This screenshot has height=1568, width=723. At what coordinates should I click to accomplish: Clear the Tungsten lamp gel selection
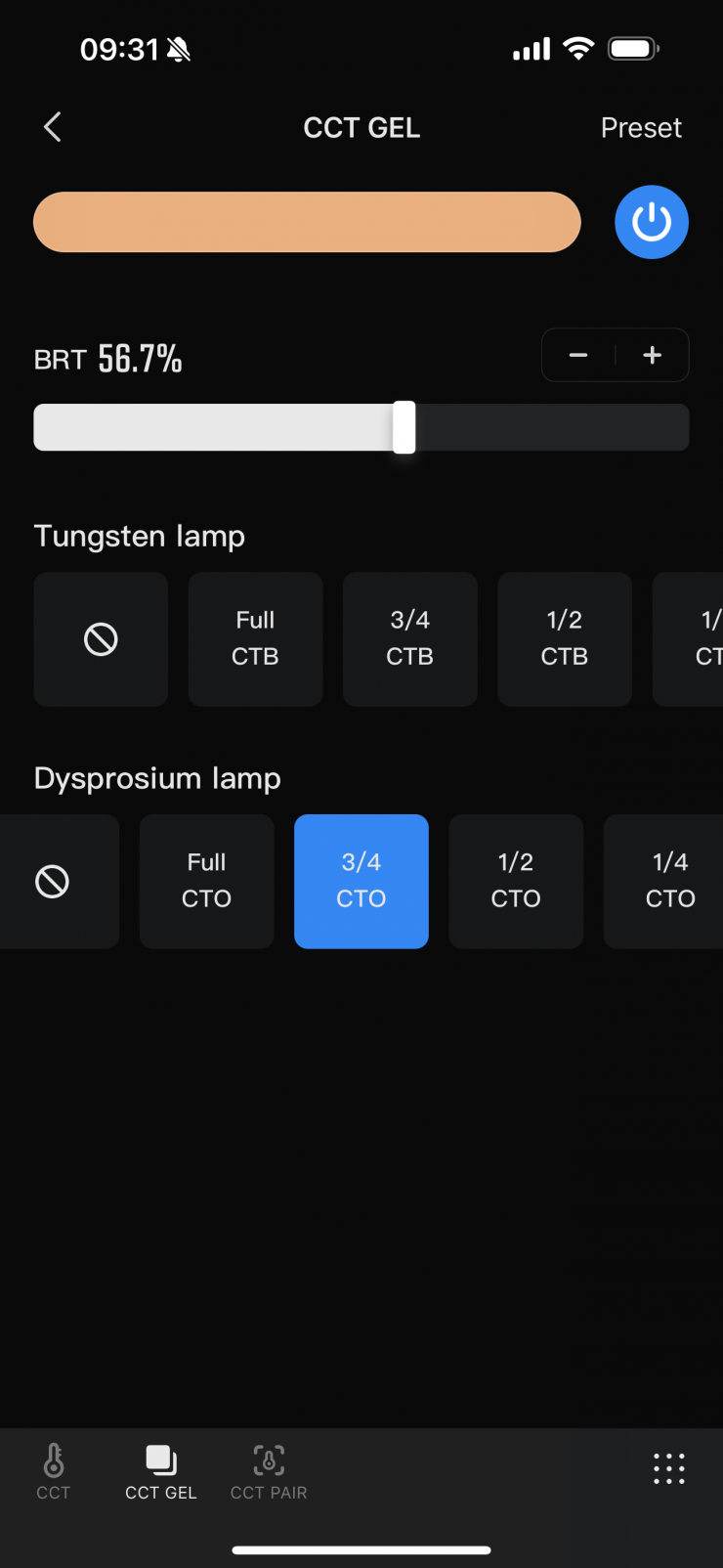point(101,639)
